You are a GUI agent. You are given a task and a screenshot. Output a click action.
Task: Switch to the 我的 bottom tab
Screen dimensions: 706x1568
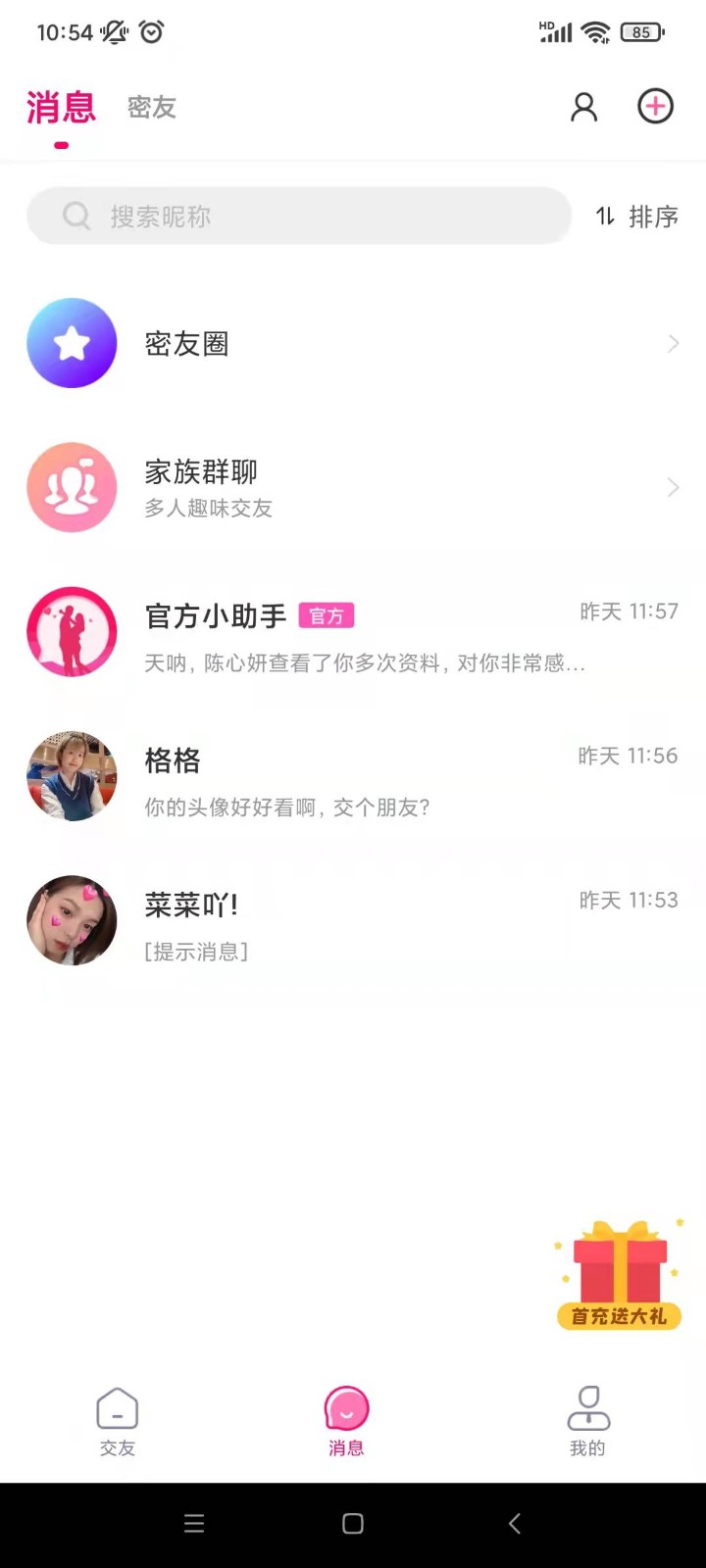(x=588, y=1421)
